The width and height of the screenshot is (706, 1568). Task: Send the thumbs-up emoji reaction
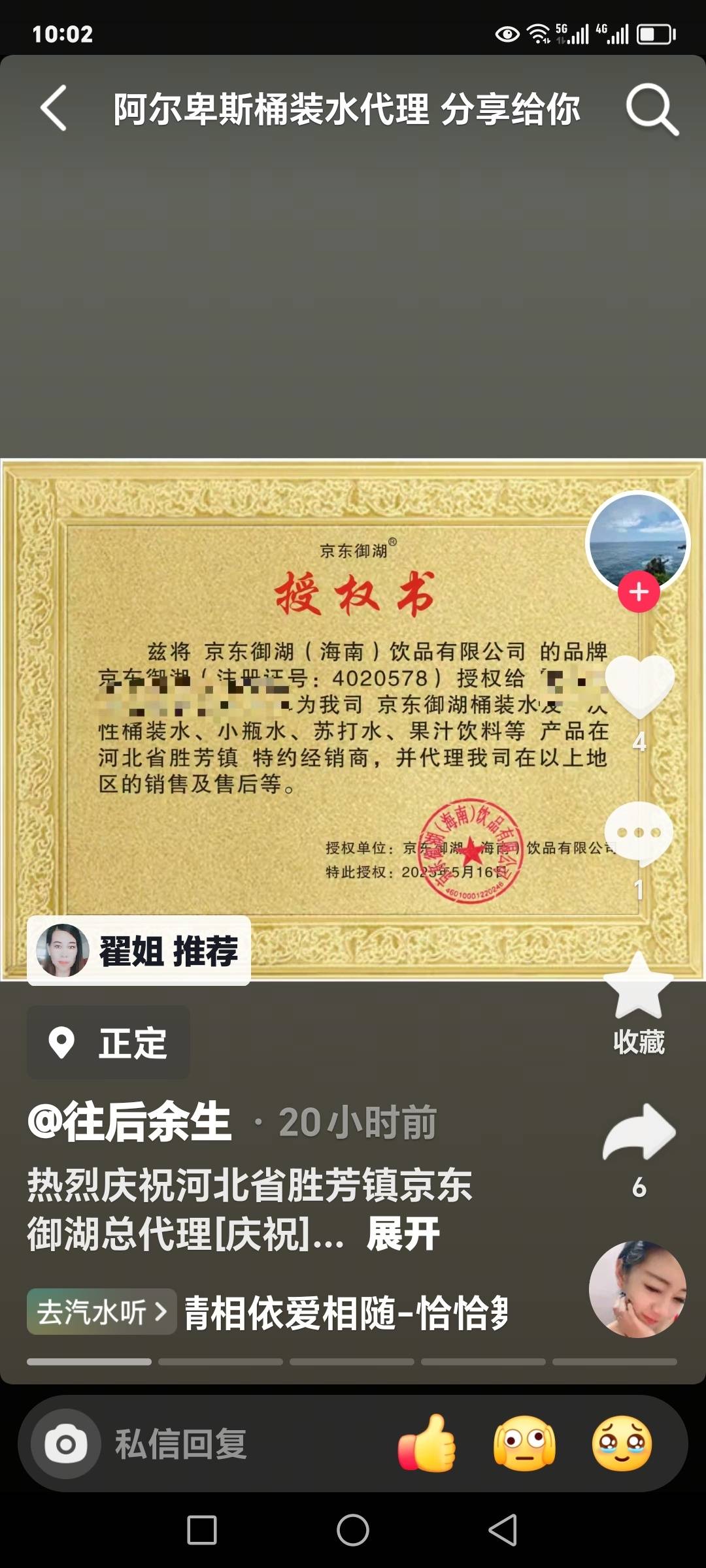point(427,1444)
